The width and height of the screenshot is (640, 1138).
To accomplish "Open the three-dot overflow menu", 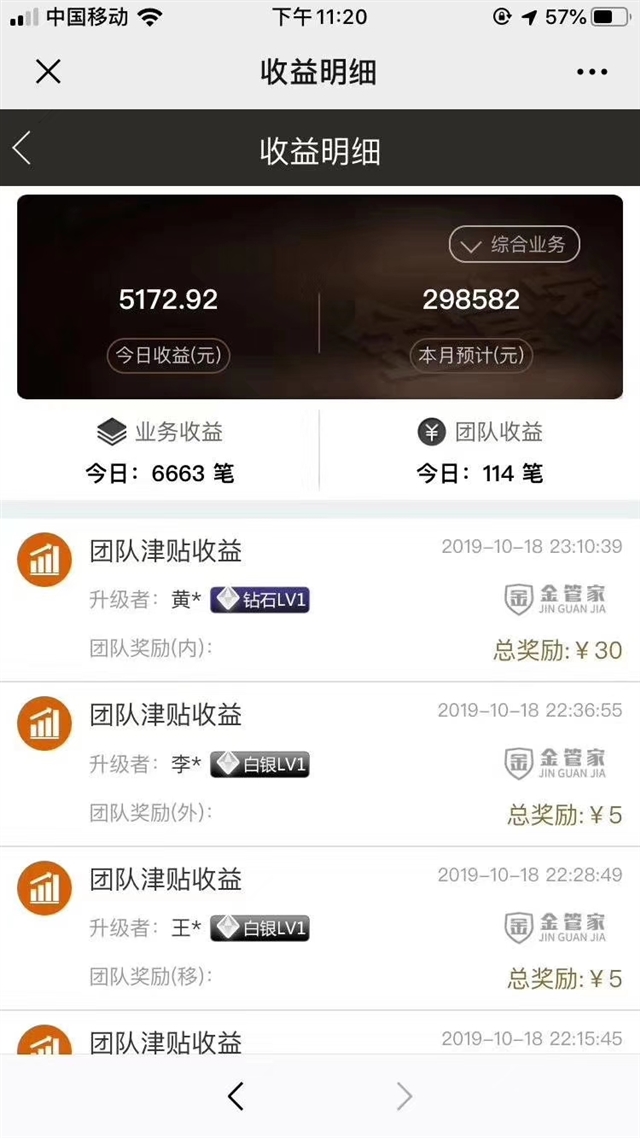I will [592, 72].
